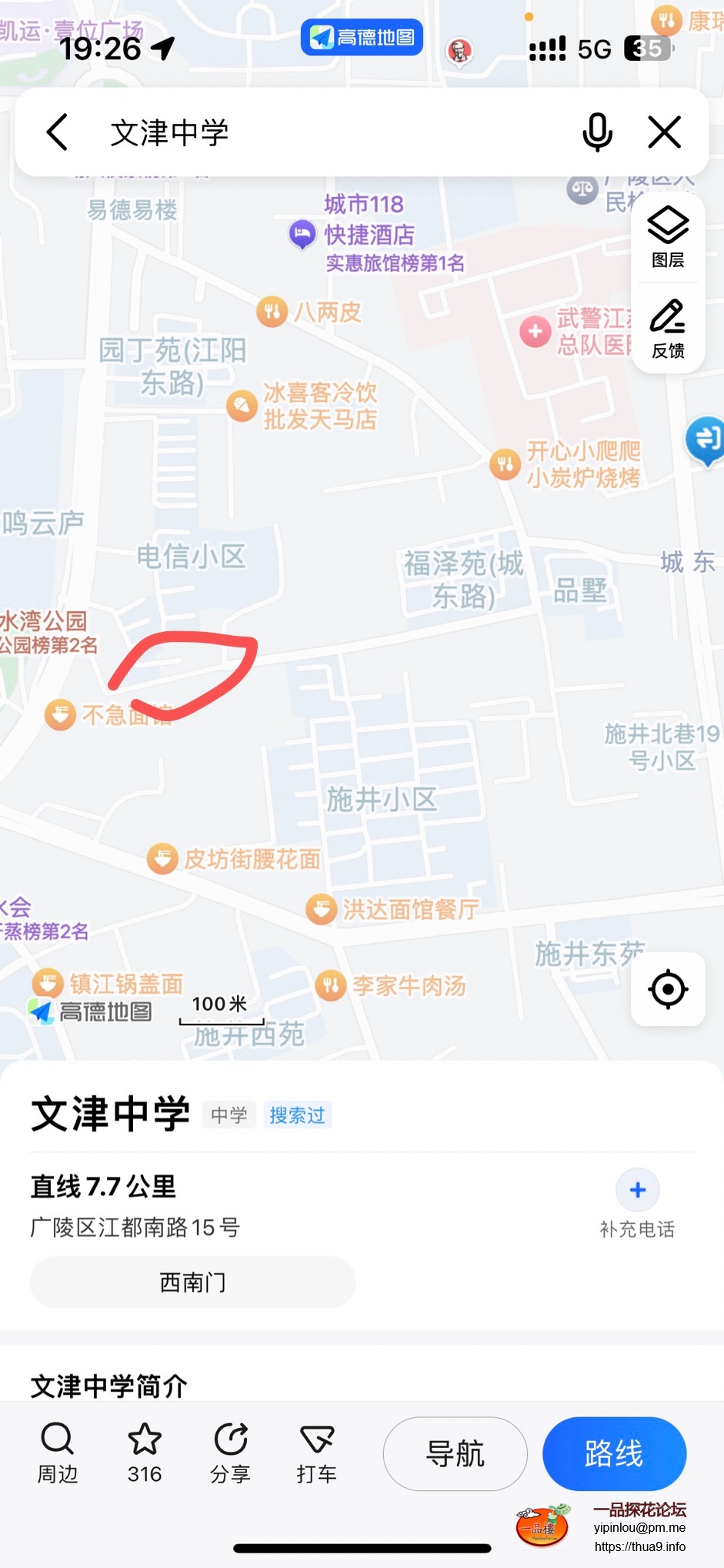The image size is (724, 1568).
Task: Clear the search with the X
Action: pos(665,132)
